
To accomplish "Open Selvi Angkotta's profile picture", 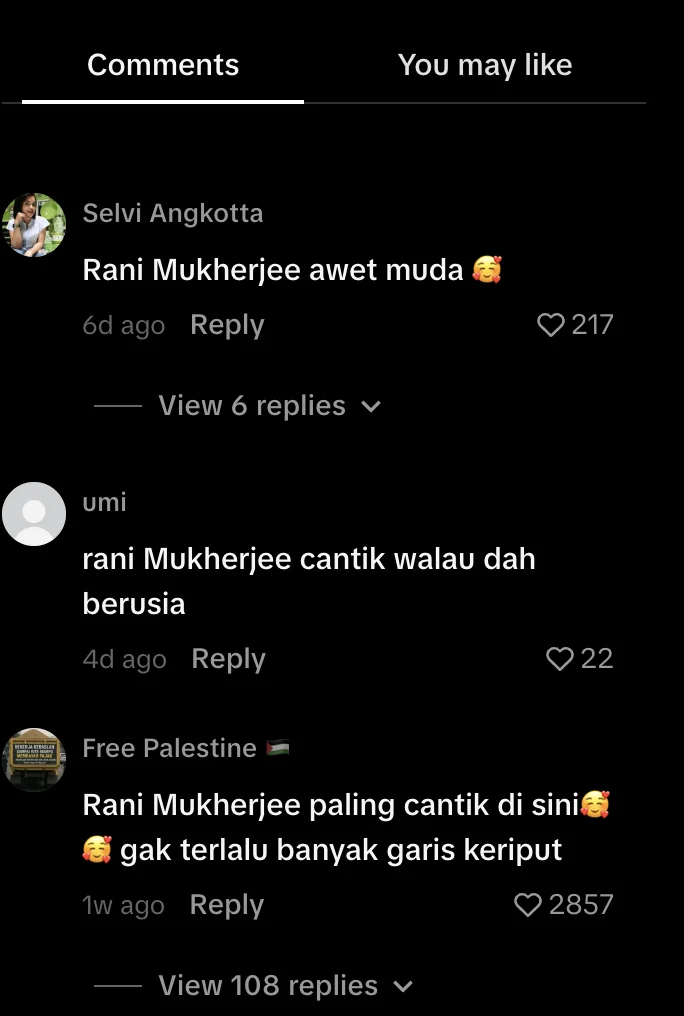I will pos(34,225).
